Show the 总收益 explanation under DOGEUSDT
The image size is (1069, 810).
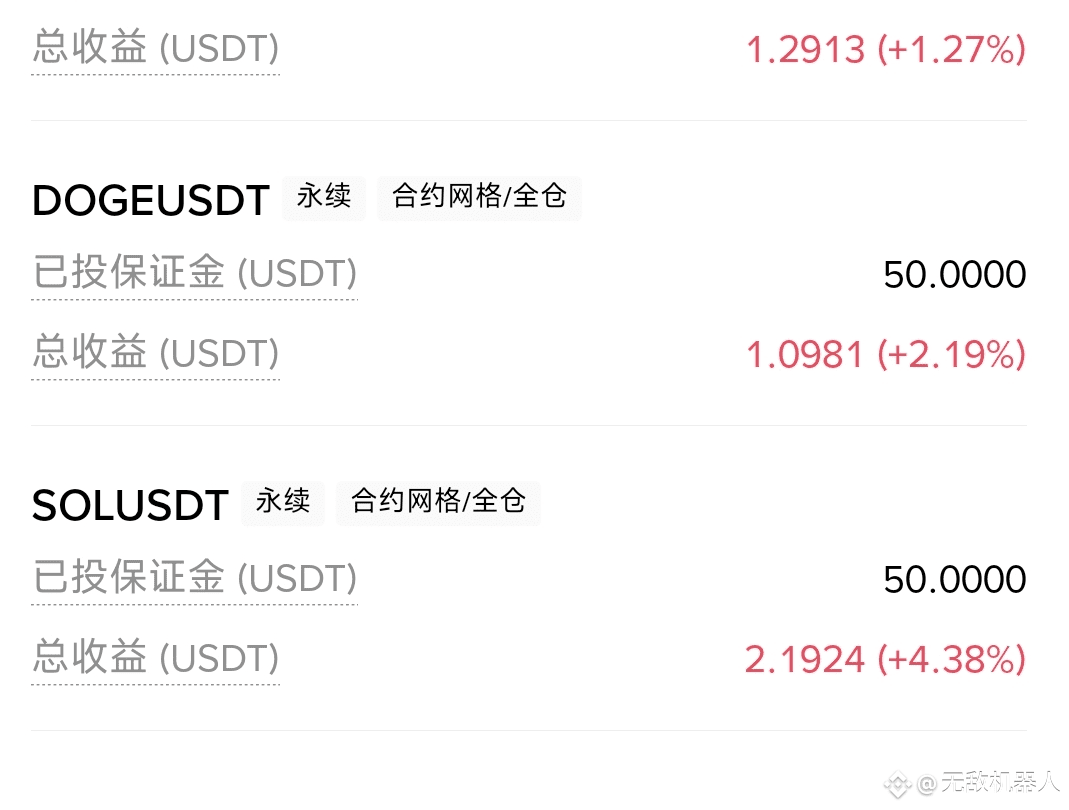[x=155, y=354]
